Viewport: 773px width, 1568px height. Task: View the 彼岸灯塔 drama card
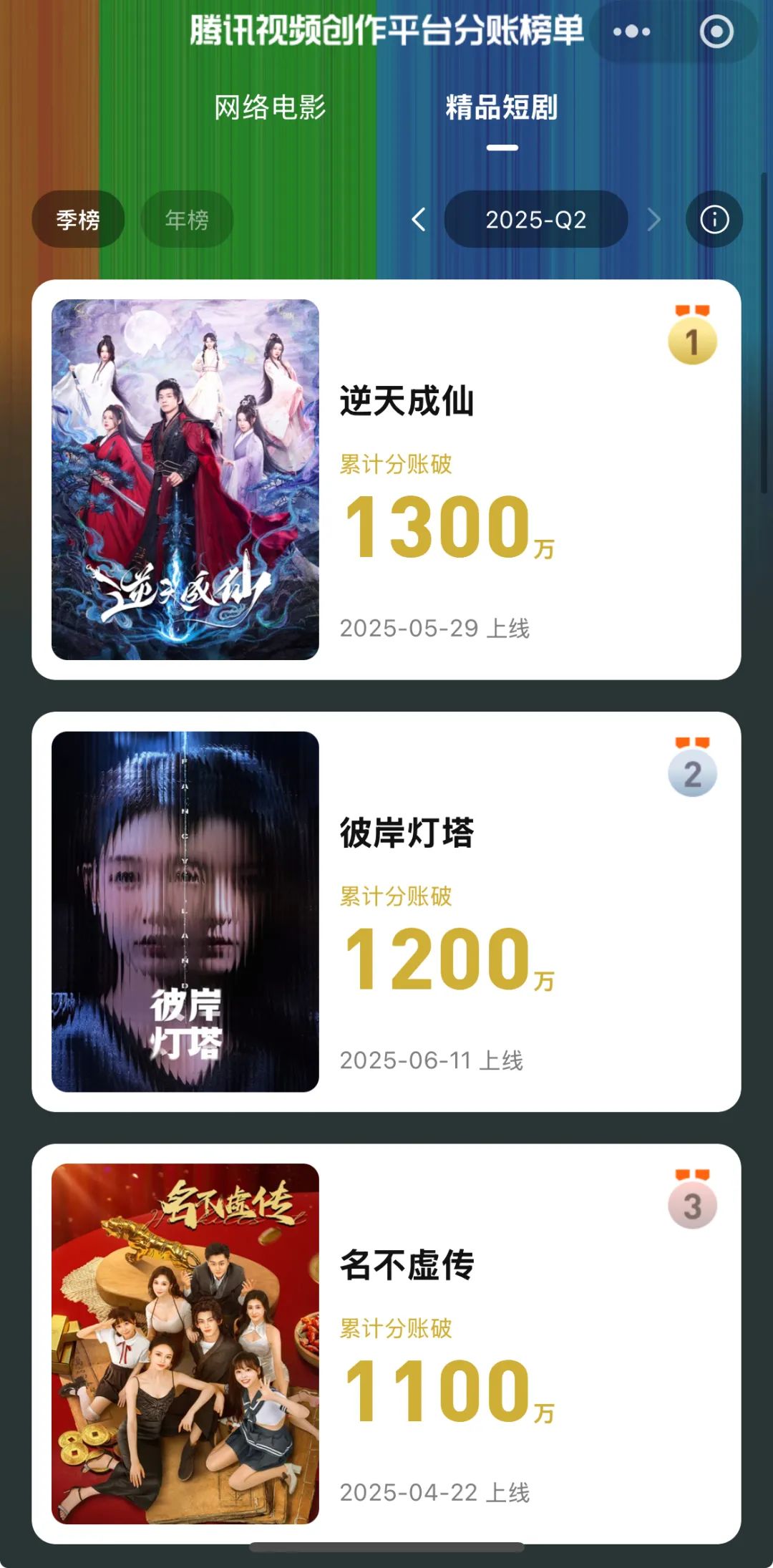click(386, 911)
